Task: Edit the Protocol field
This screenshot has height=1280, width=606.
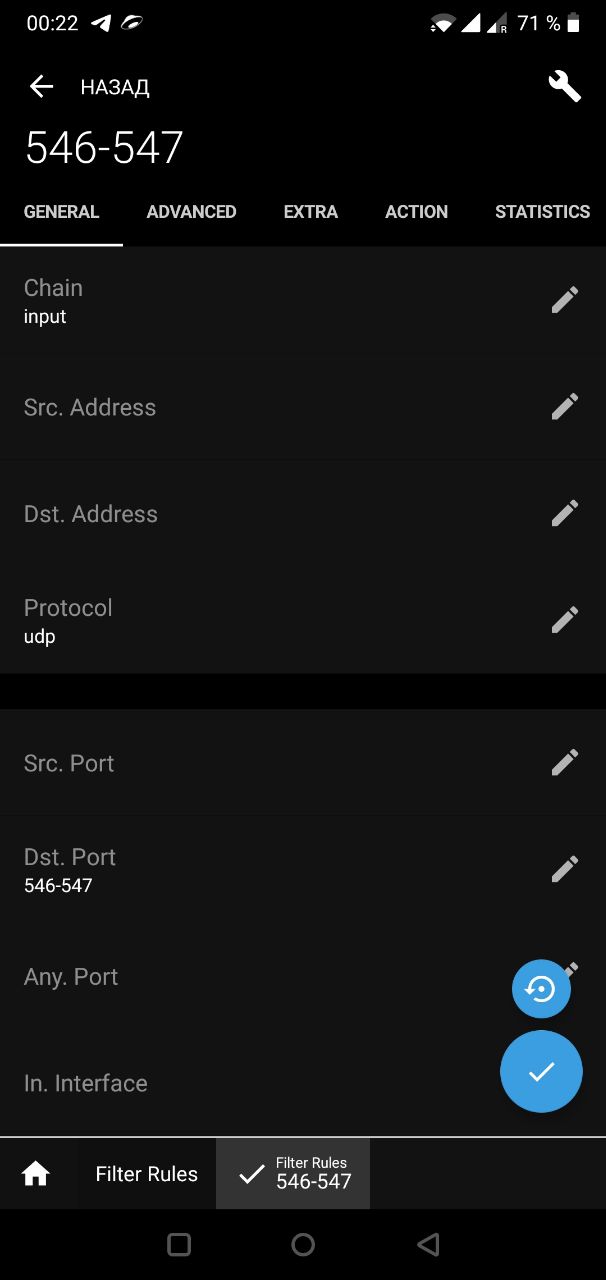Action: 565,620
